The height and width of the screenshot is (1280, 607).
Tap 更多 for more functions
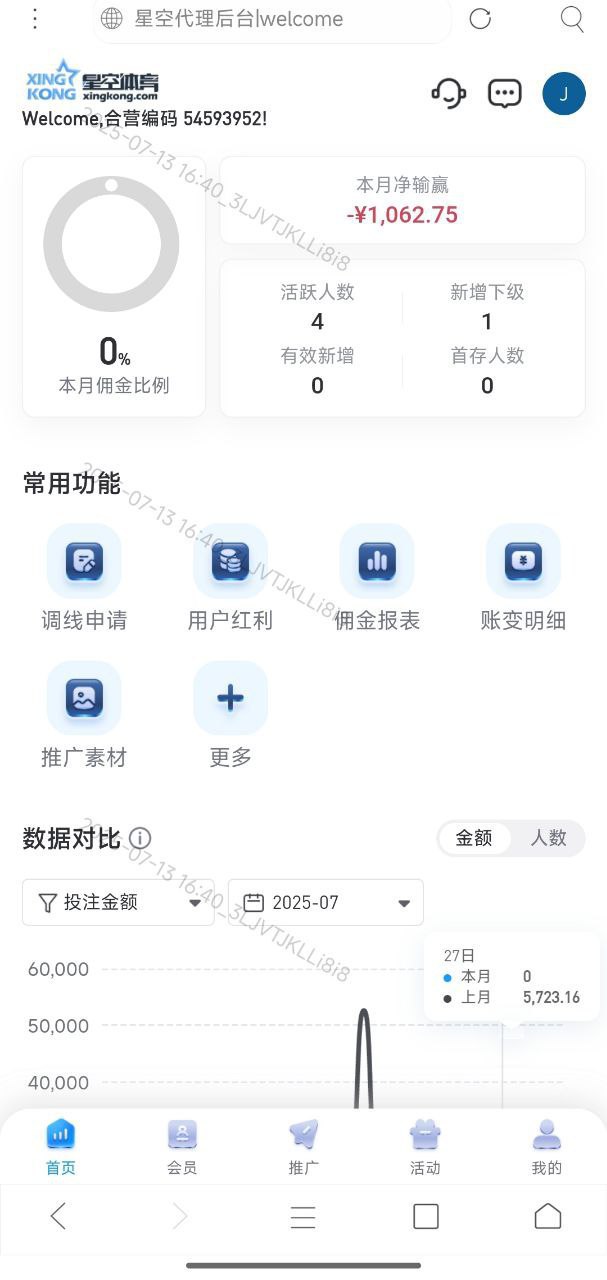(230, 714)
